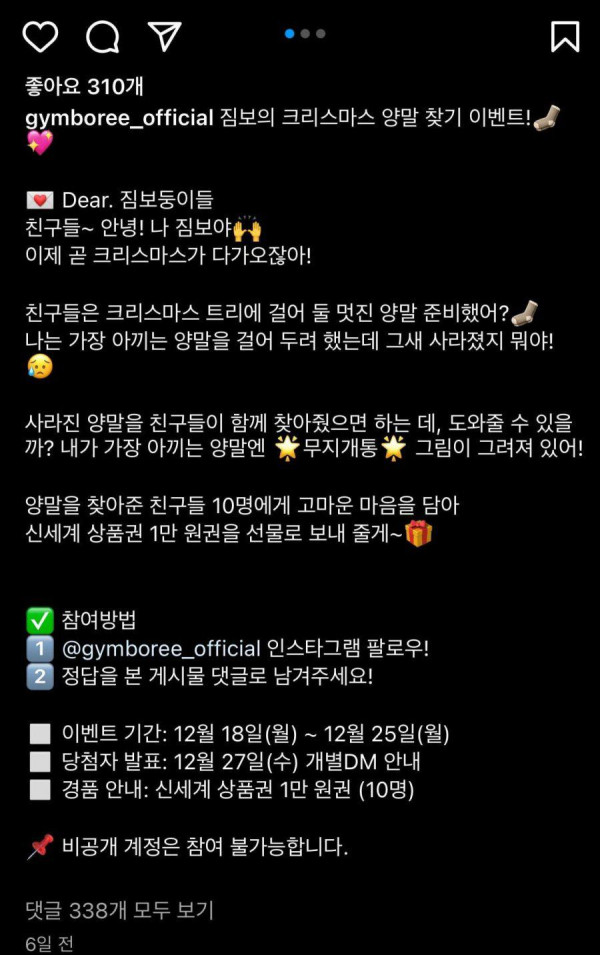Open the comment bubble icon
The height and width of the screenshot is (955, 600).
[x=102, y=36]
